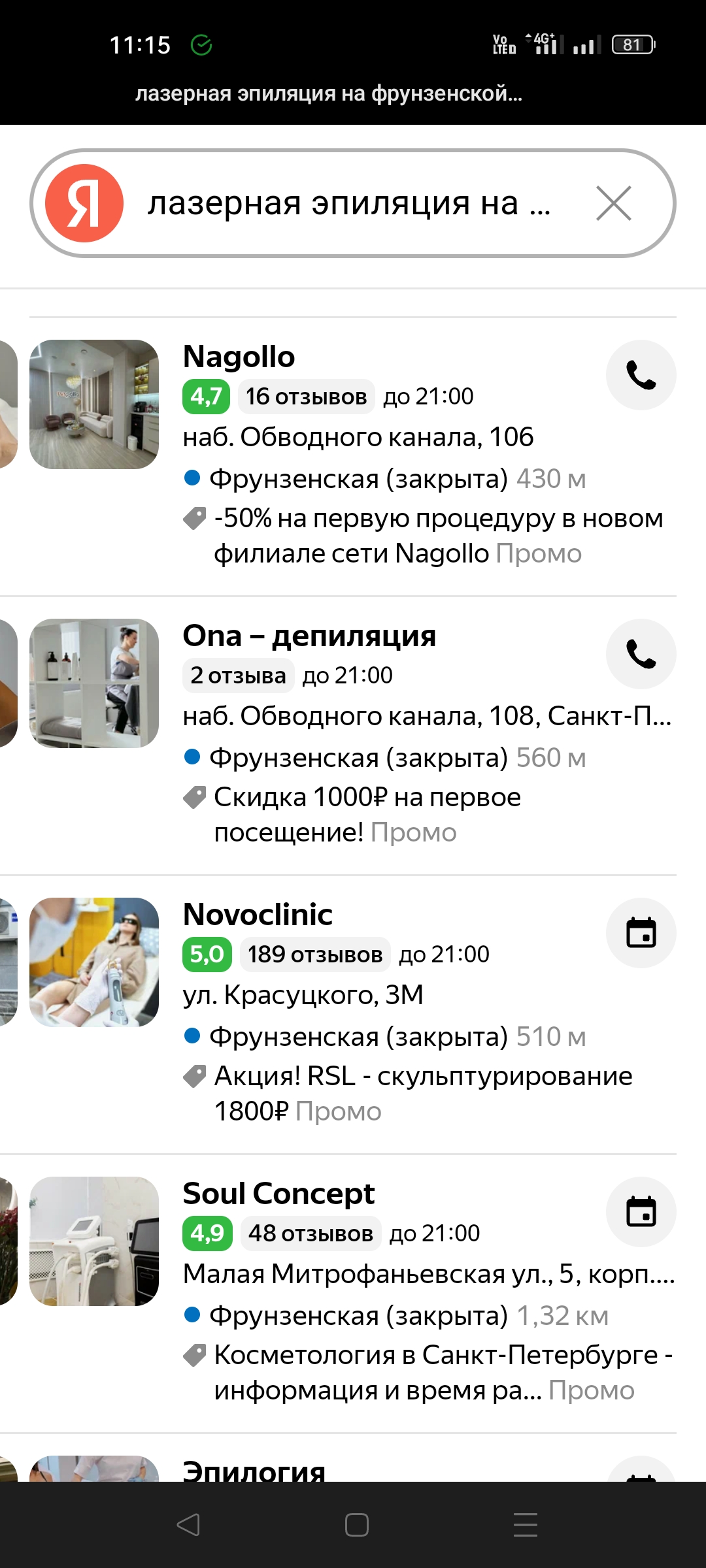
Task: Book an appointment at Soul Concept
Action: (641, 1212)
